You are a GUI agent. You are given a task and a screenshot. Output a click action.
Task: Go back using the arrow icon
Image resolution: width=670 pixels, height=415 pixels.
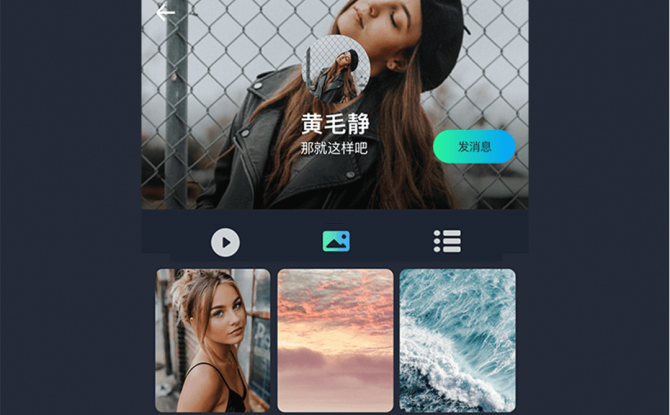[x=165, y=13]
